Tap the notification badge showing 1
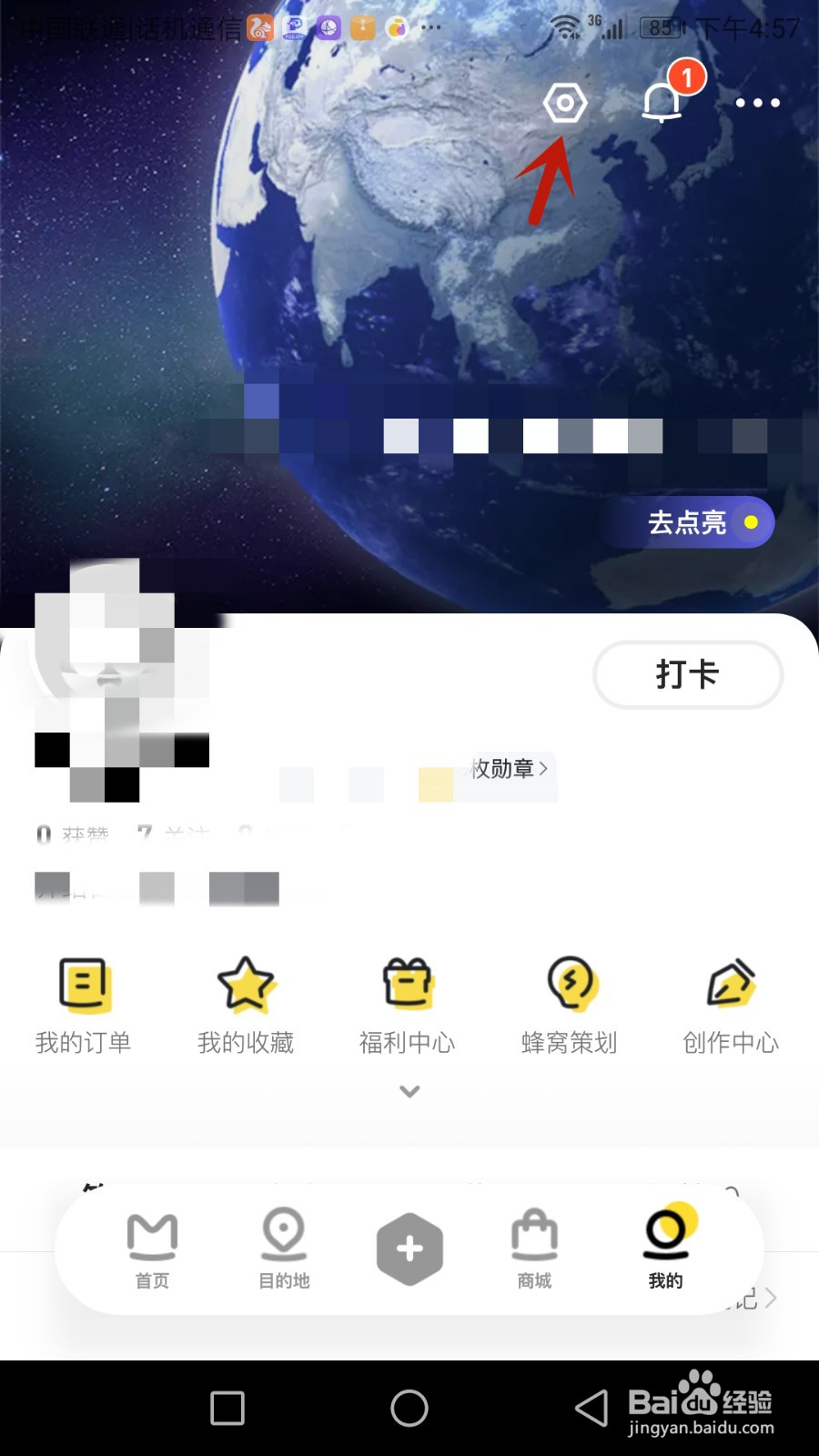This screenshot has height=1456, width=819. 687,80
